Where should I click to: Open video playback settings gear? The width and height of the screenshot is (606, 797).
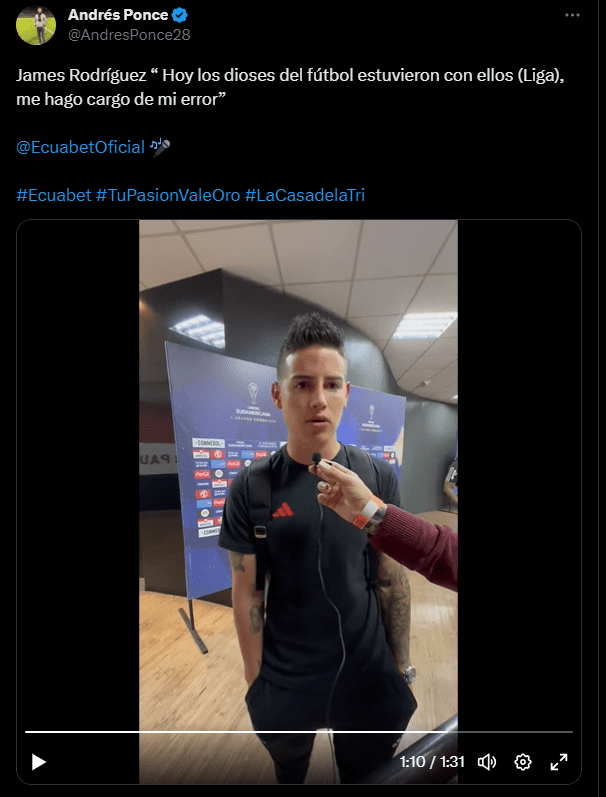pos(523,762)
